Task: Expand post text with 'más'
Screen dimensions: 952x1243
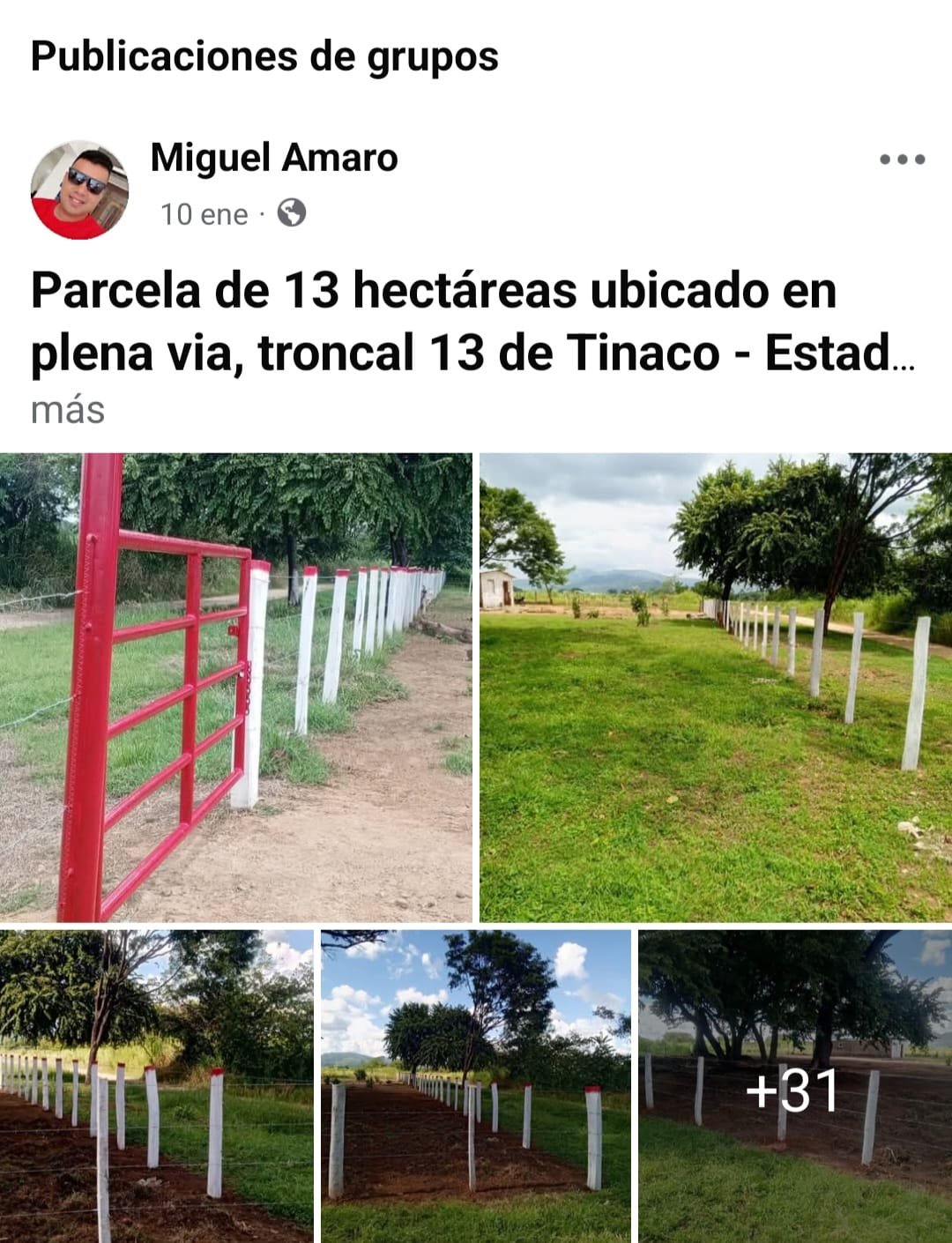Action: [x=68, y=410]
